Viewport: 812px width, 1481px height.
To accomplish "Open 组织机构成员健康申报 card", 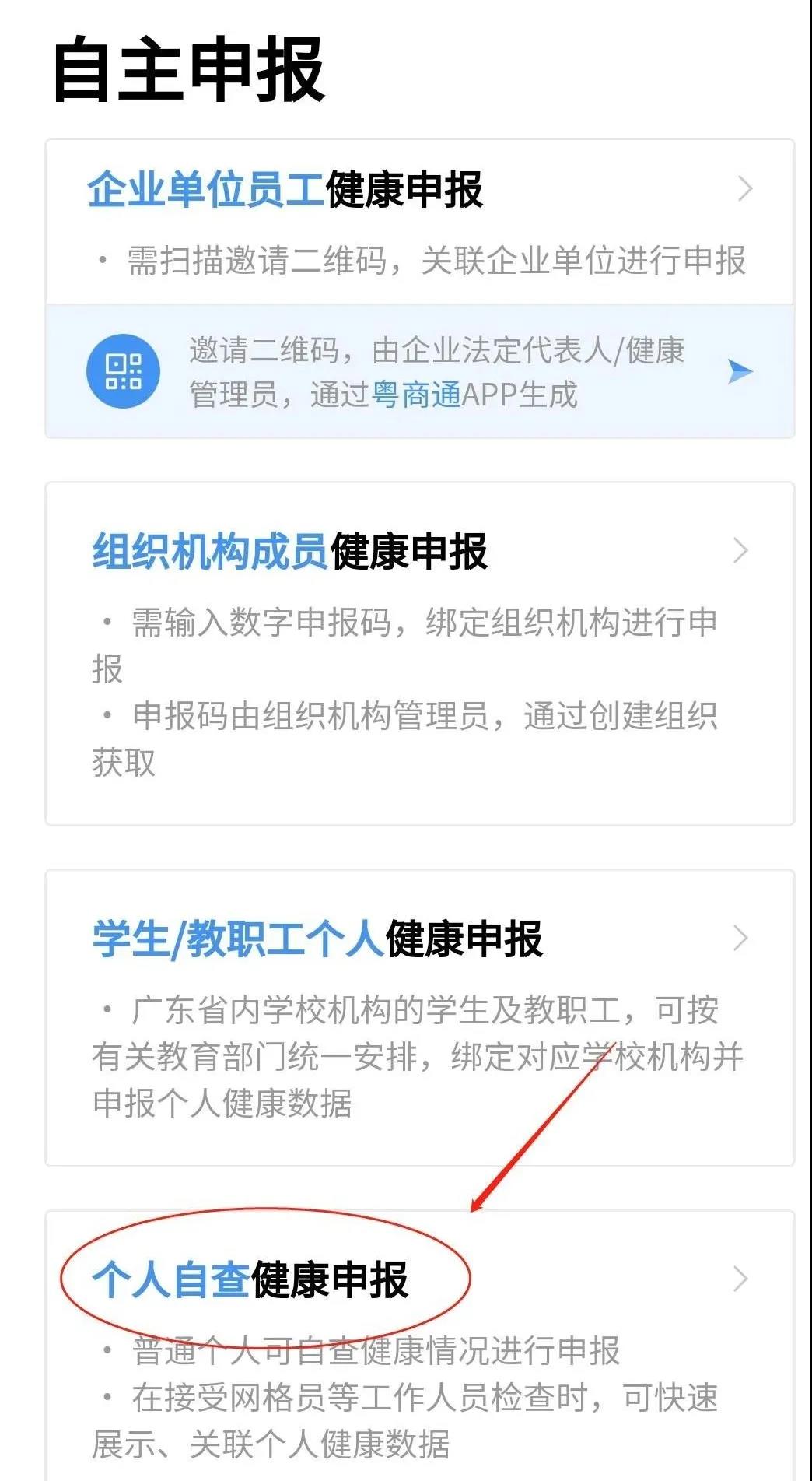I will click(420, 652).
